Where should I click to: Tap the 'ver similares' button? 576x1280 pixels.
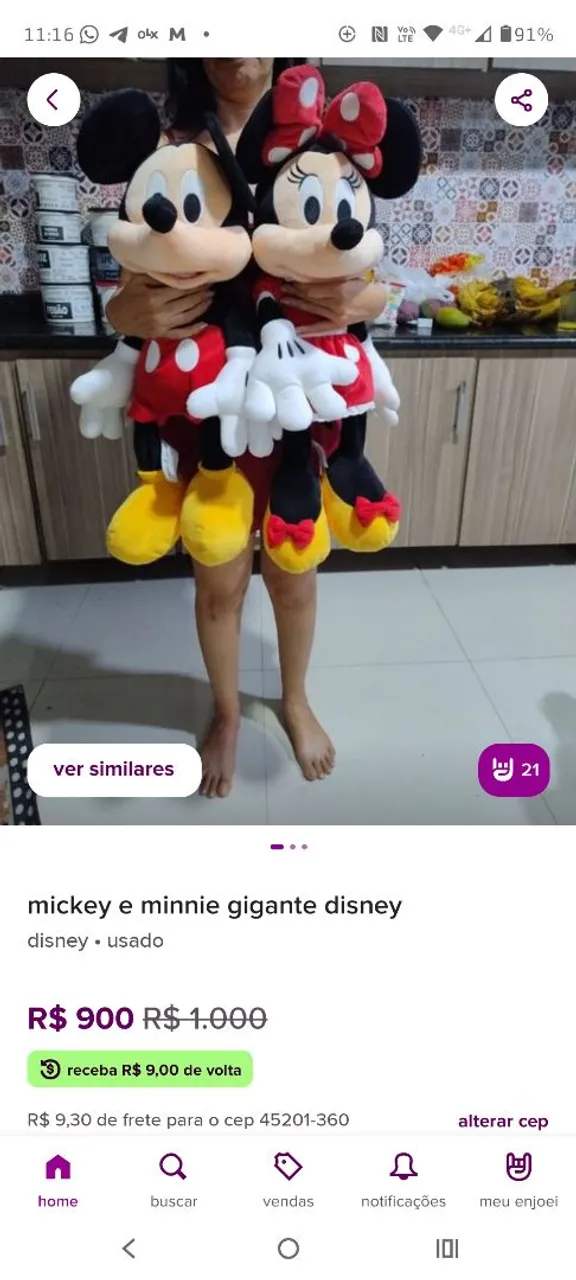114,769
